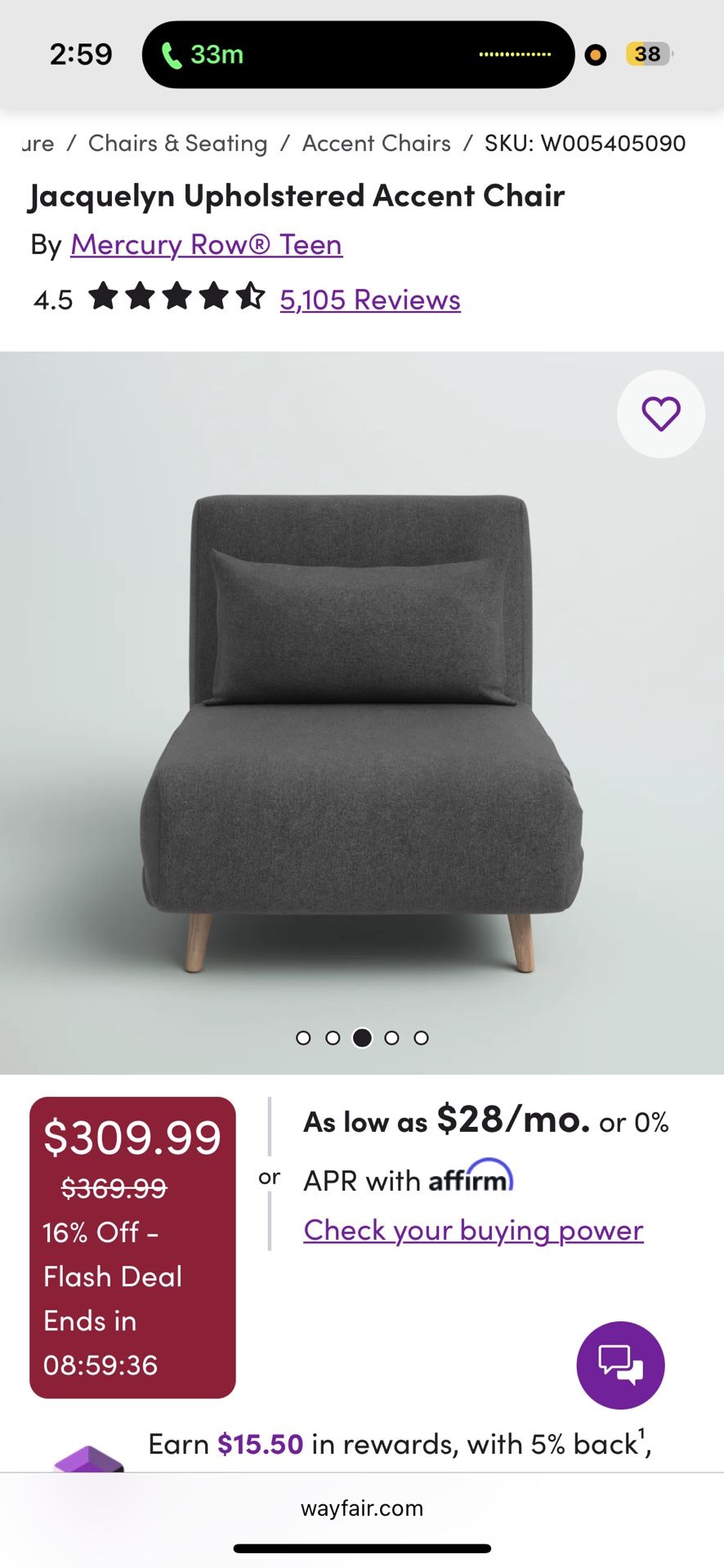Open the live chat bubble
The height and width of the screenshot is (1568, 724).
click(x=620, y=1365)
